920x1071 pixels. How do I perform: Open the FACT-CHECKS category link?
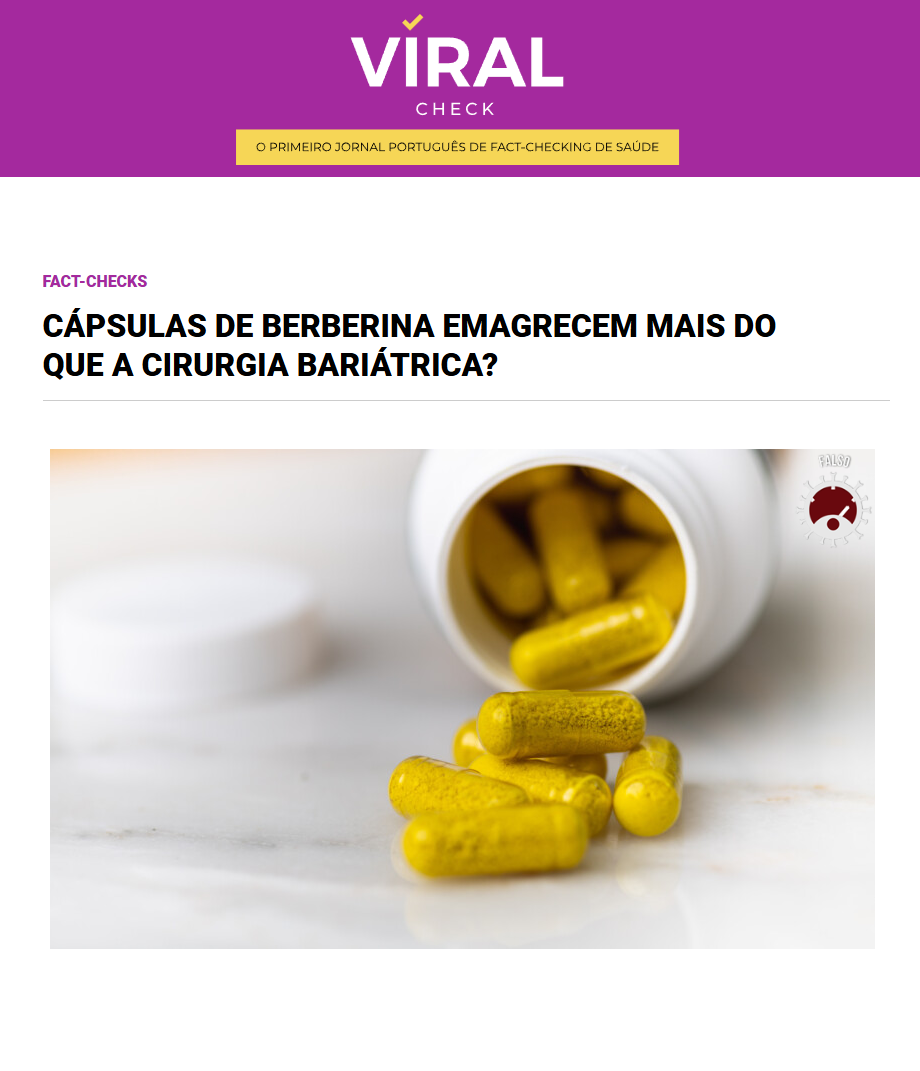coord(94,281)
